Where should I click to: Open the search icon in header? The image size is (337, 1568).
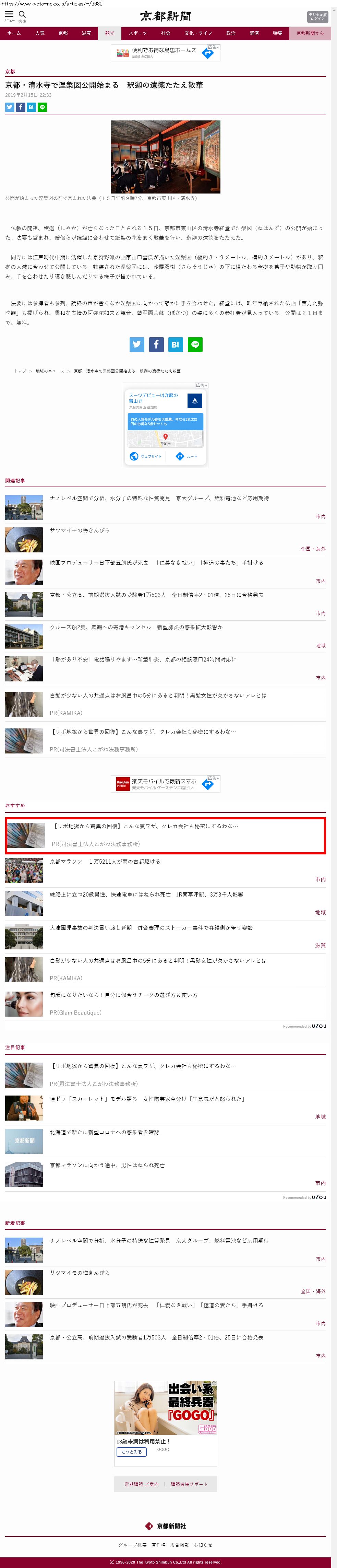pos(22,14)
